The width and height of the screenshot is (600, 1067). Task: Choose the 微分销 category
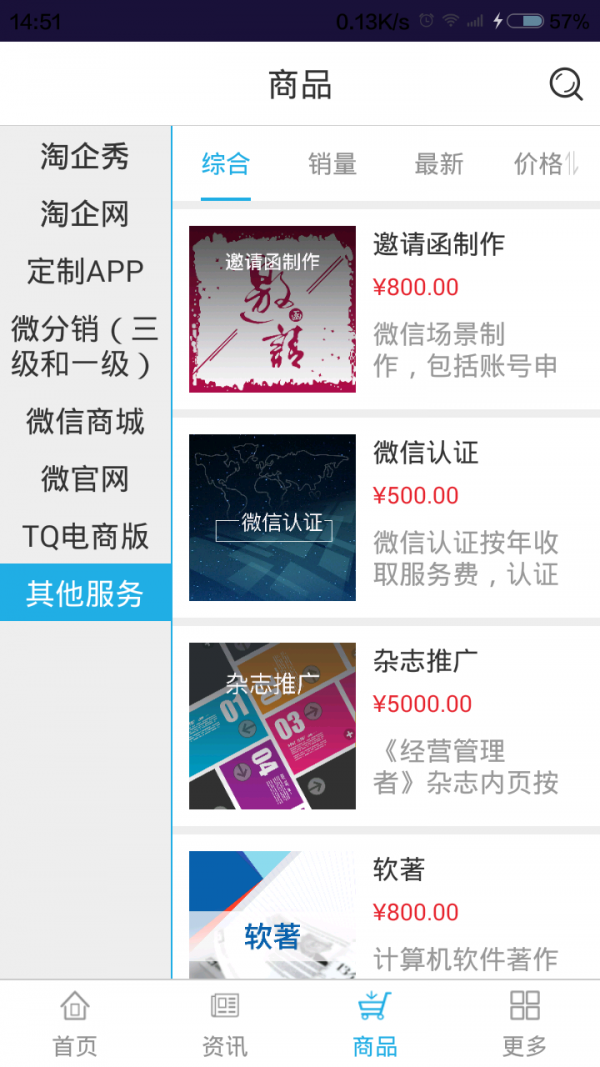85,346
